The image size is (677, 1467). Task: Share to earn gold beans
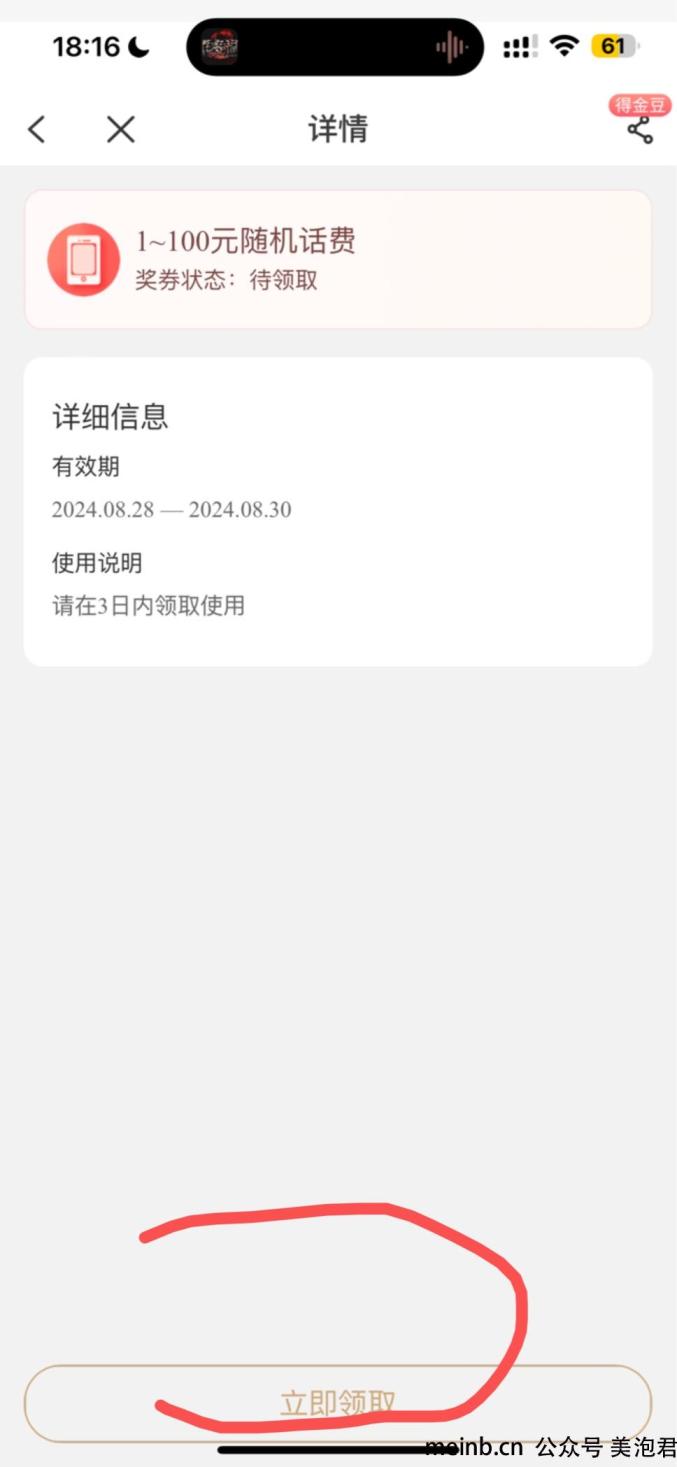[640, 130]
